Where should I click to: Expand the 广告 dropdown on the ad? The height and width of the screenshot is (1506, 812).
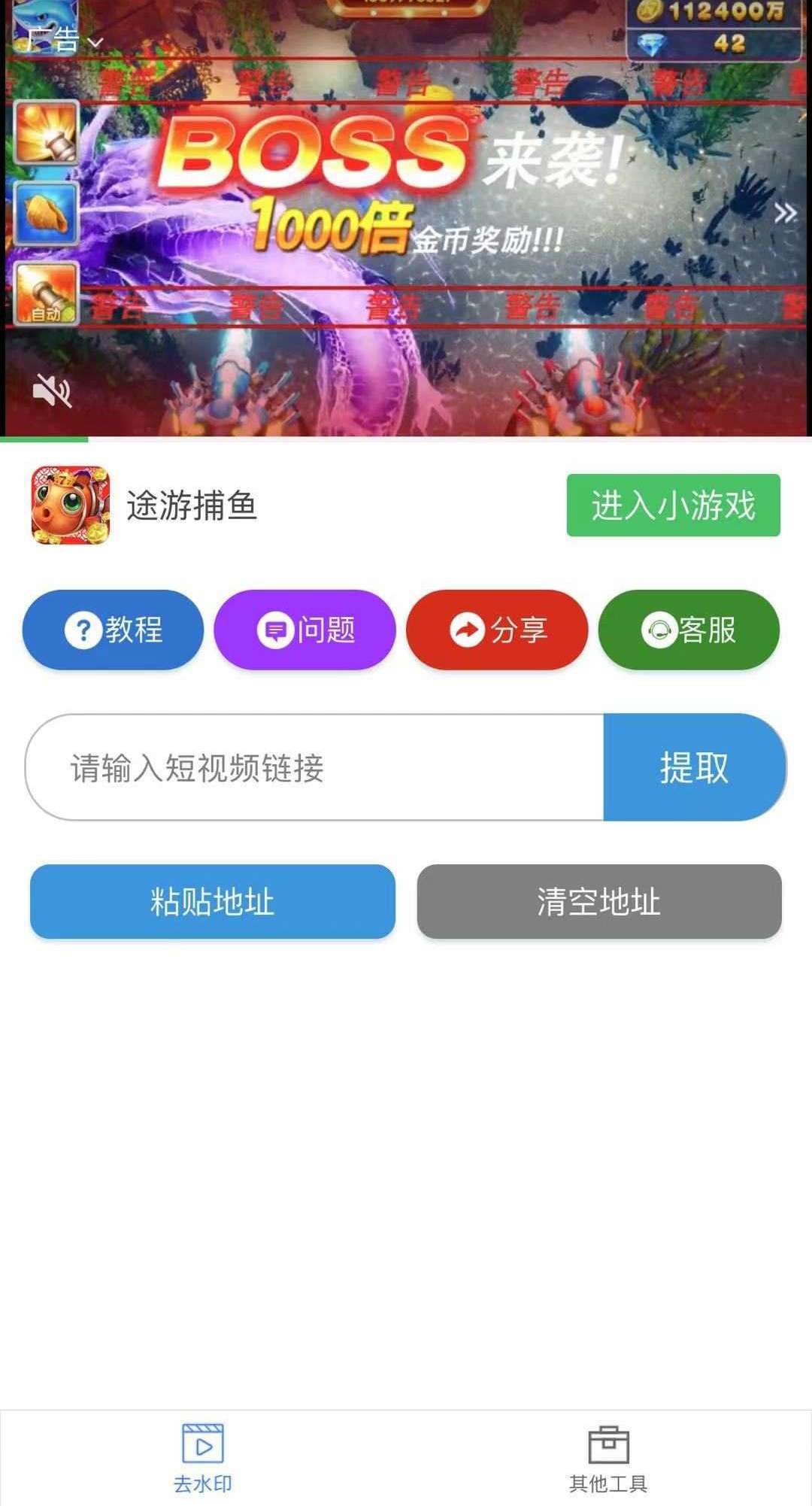coord(62,40)
